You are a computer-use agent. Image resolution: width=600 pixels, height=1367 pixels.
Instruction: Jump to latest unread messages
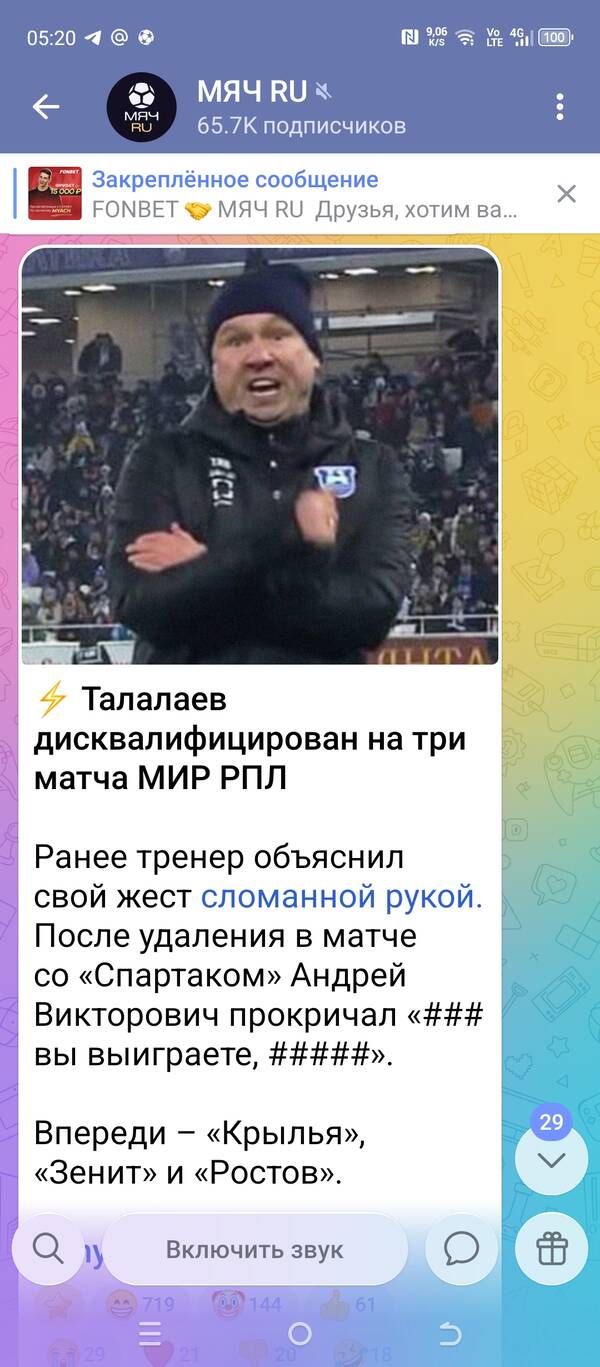click(x=551, y=1160)
